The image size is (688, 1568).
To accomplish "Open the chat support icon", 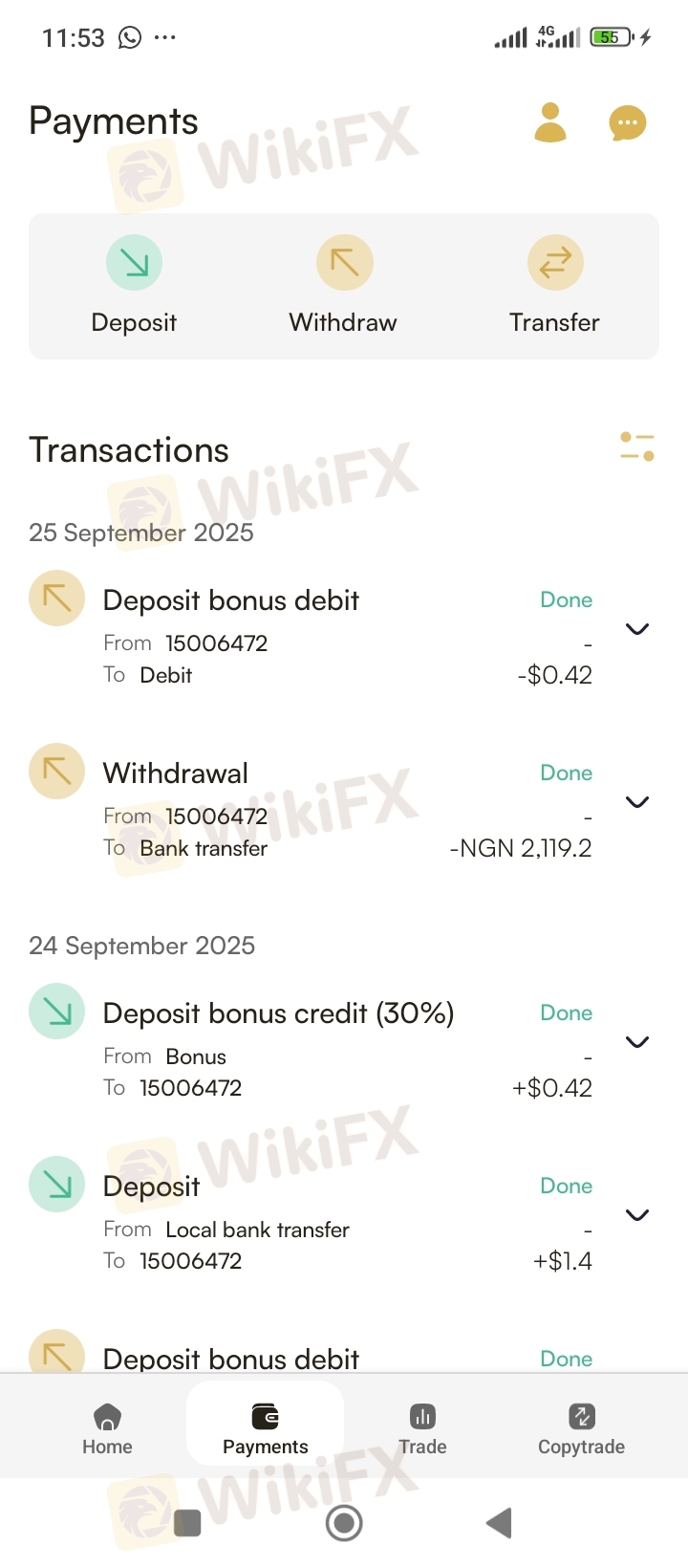I will tap(627, 122).
